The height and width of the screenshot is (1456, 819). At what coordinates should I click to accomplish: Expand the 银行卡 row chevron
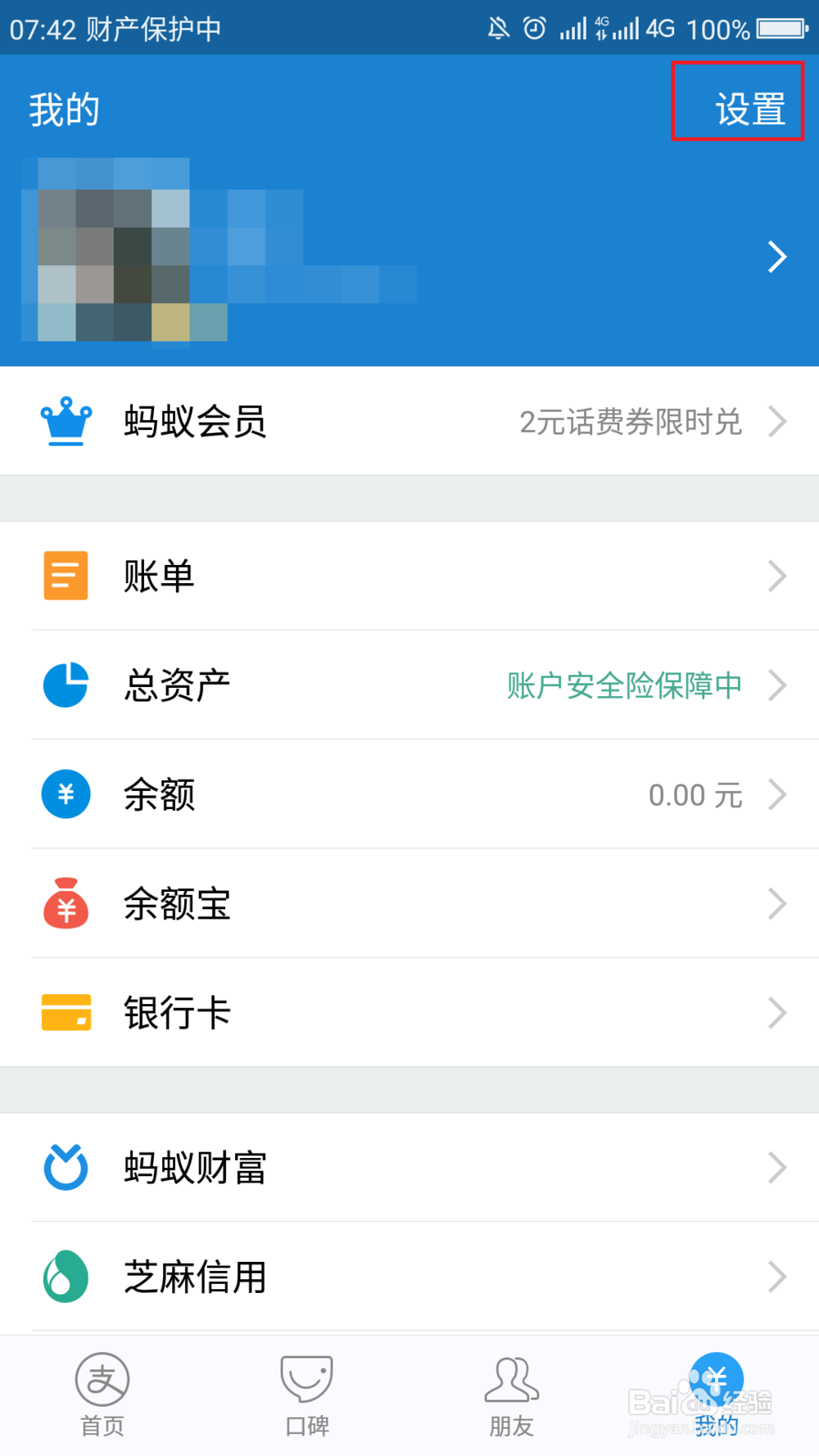point(776,1013)
